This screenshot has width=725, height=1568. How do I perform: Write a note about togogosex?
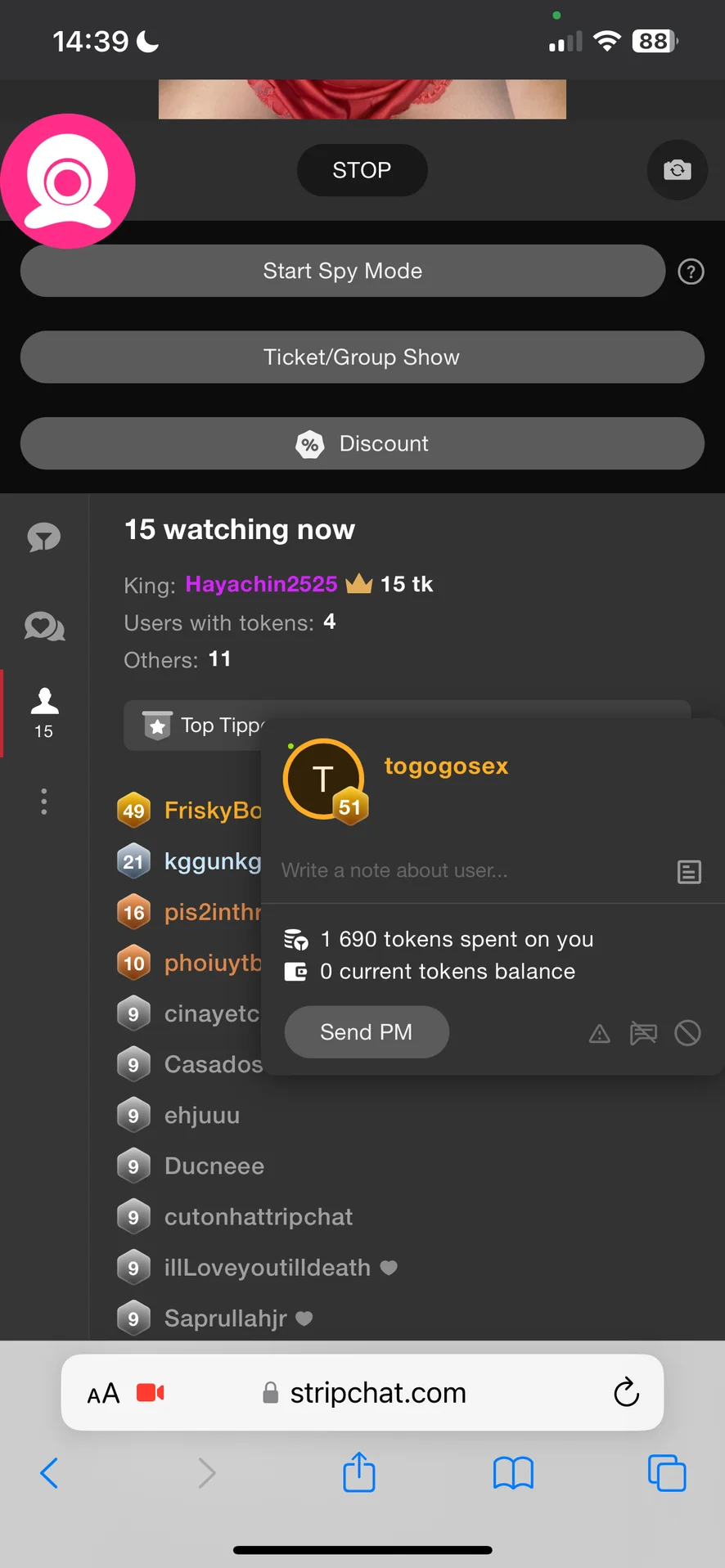tap(475, 870)
